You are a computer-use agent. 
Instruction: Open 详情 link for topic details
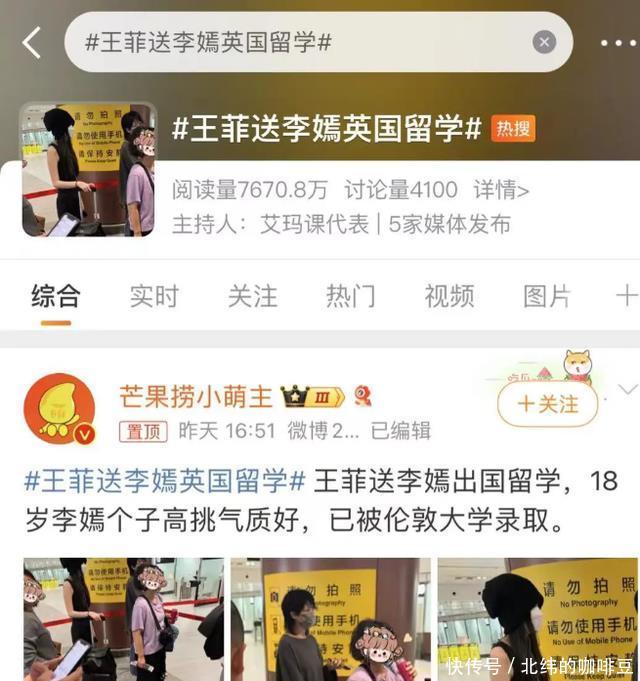(x=501, y=190)
